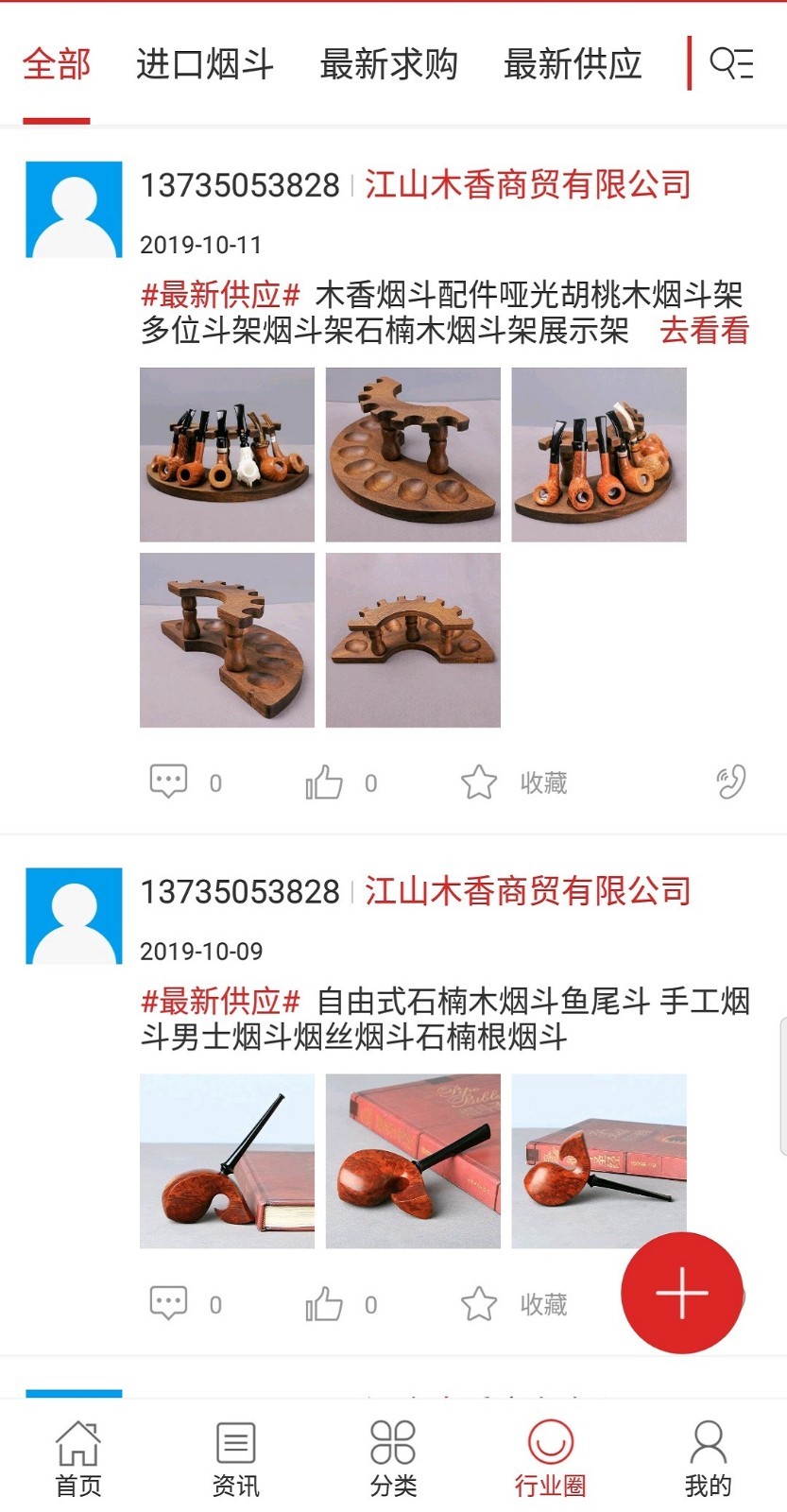Open 江山木香商贸有限公司 link in the 2019-10-09 post
The width and height of the screenshot is (787, 1512).
[527, 891]
